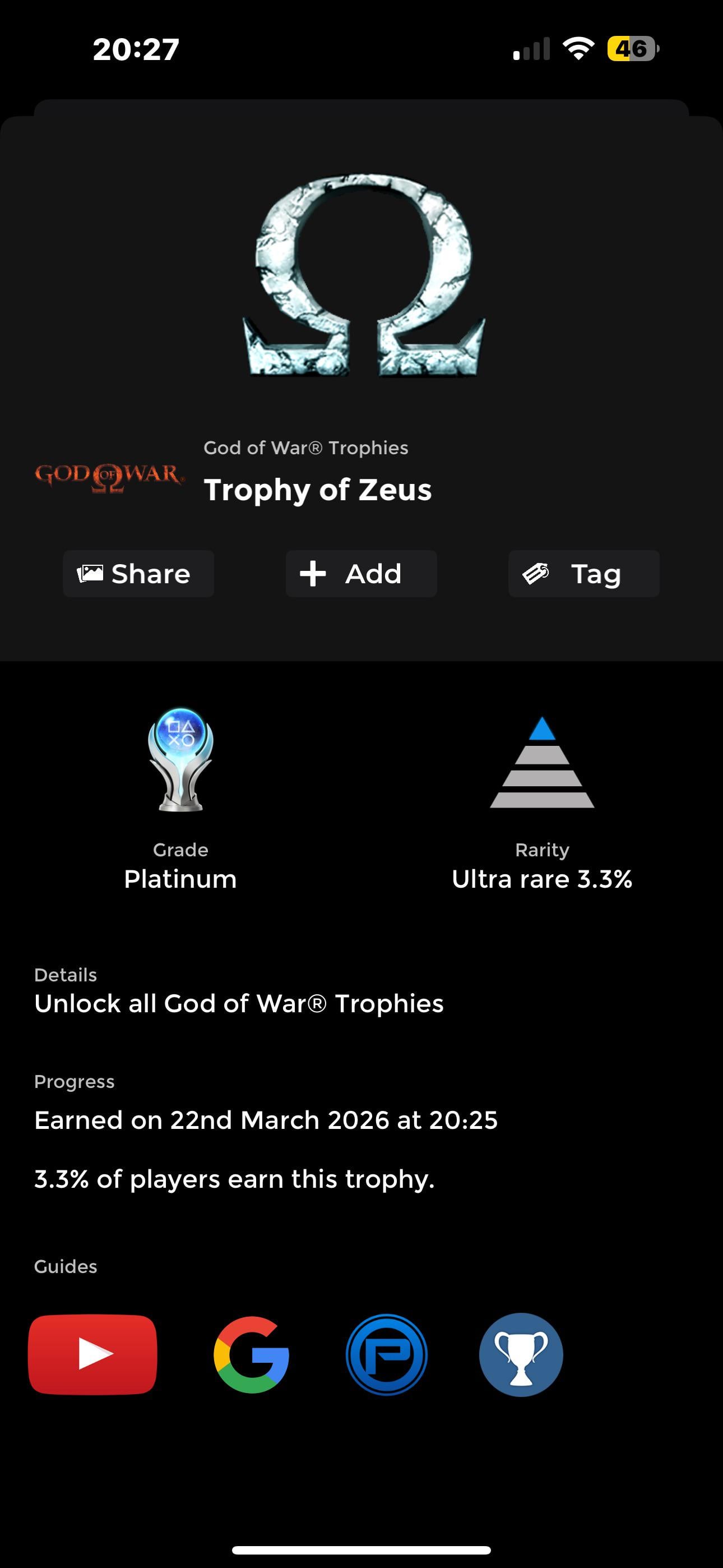Screen dimensions: 723x1568
Task: Tap the Add button
Action: tap(361, 573)
